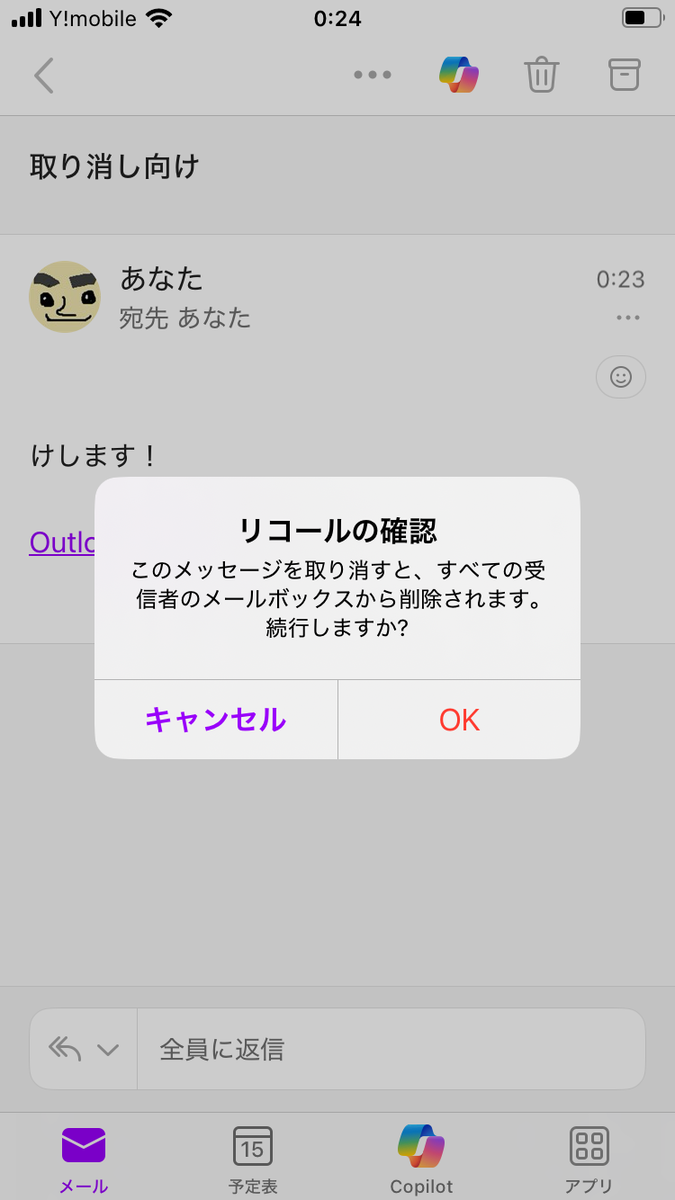Go back using the top-left arrow

coord(44,75)
